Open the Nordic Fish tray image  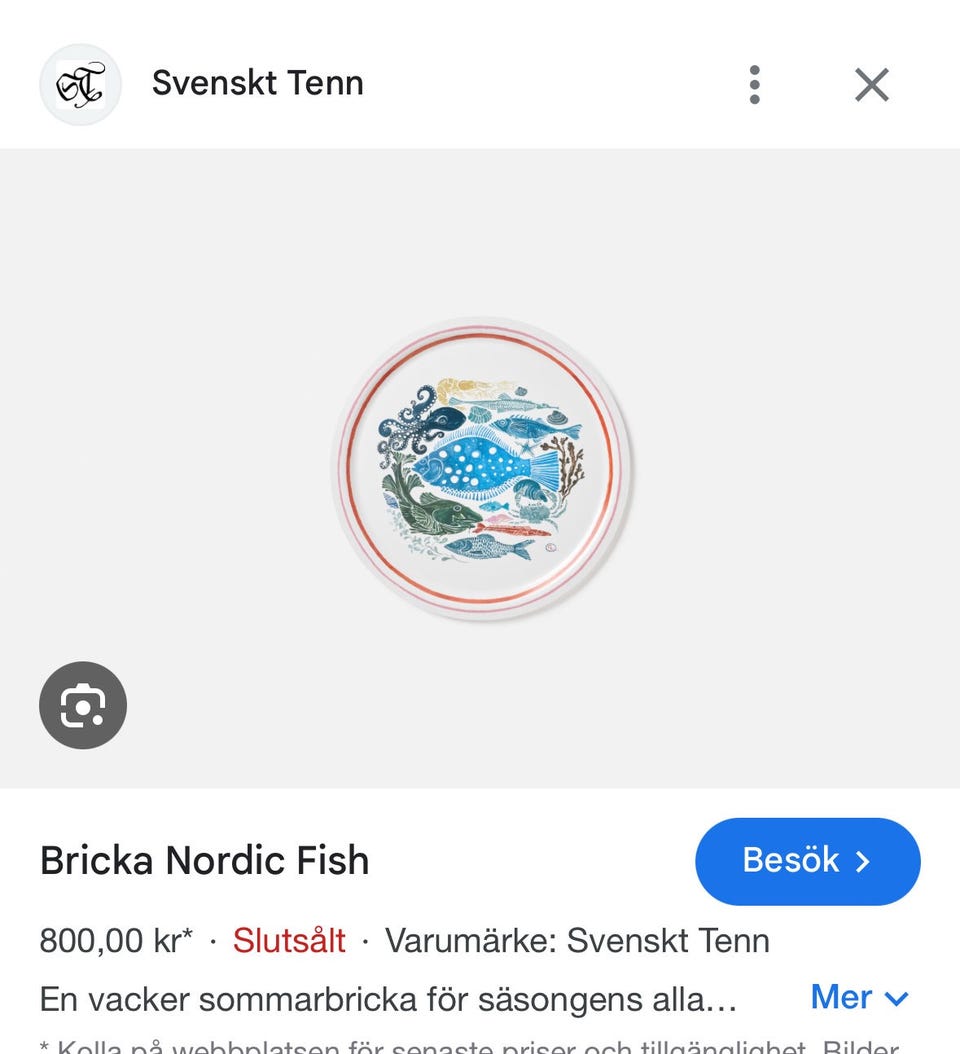point(481,468)
